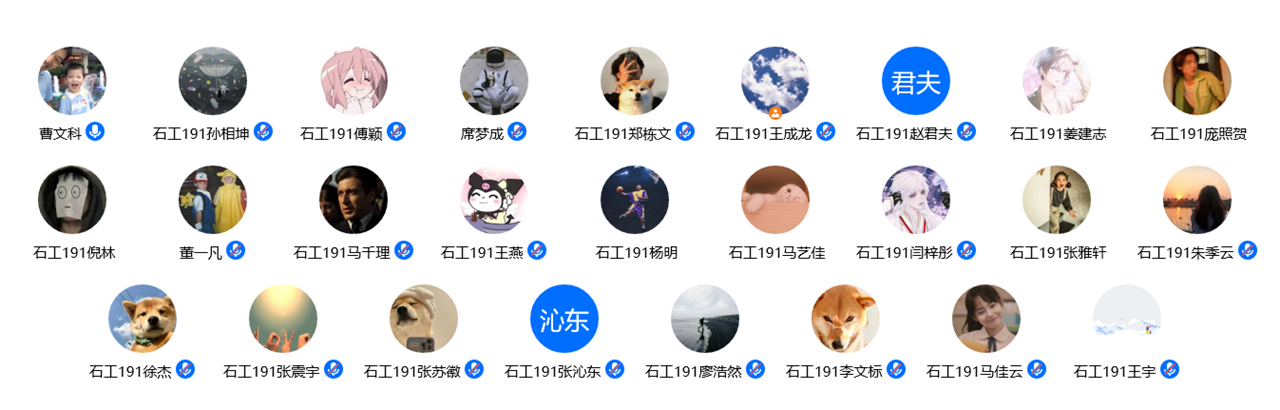The image size is (1280, 410).
Task: Tap 董一凡's avatar
Action: click(x=213, y=200)
